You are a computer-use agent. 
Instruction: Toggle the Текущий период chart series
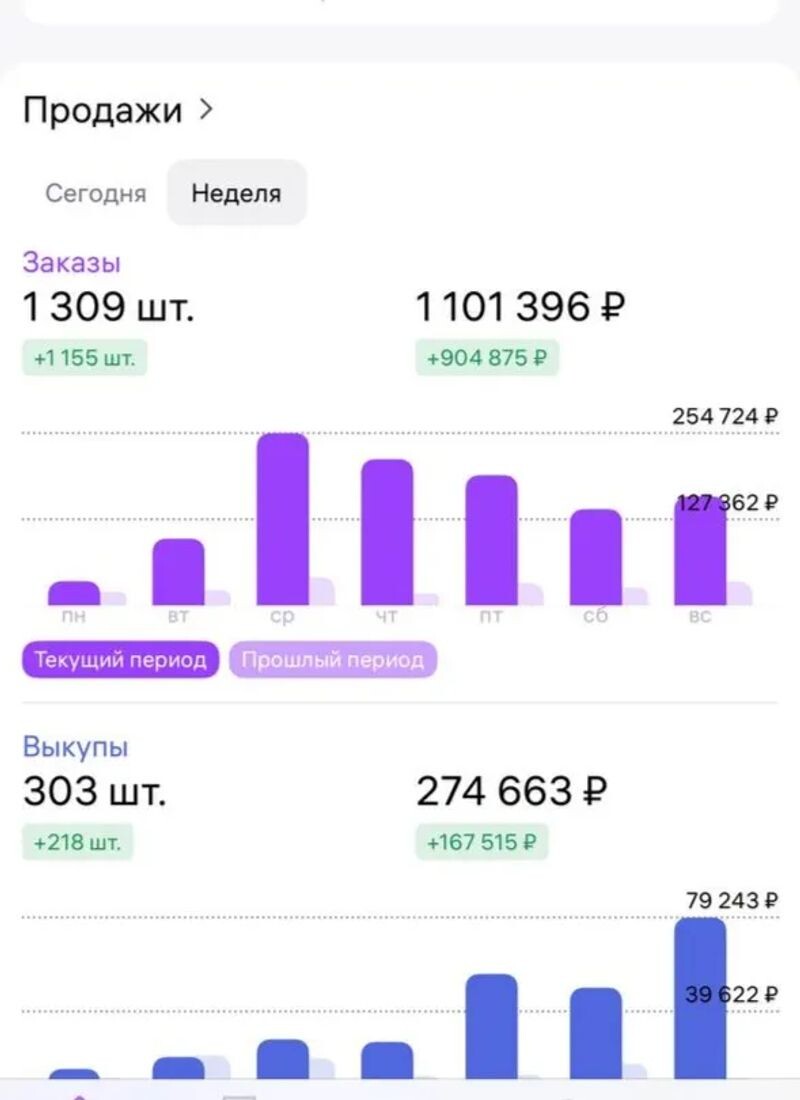pos(120,660)
